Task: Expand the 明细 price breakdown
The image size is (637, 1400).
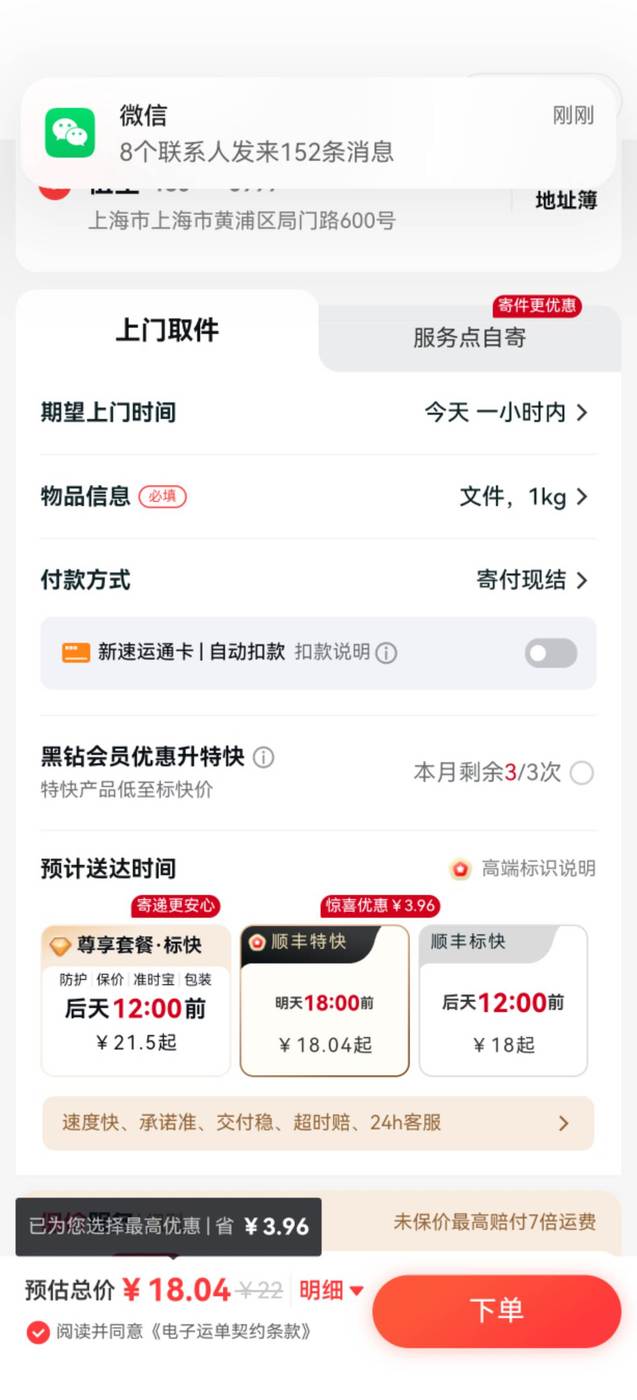Action: (332, 1290)
